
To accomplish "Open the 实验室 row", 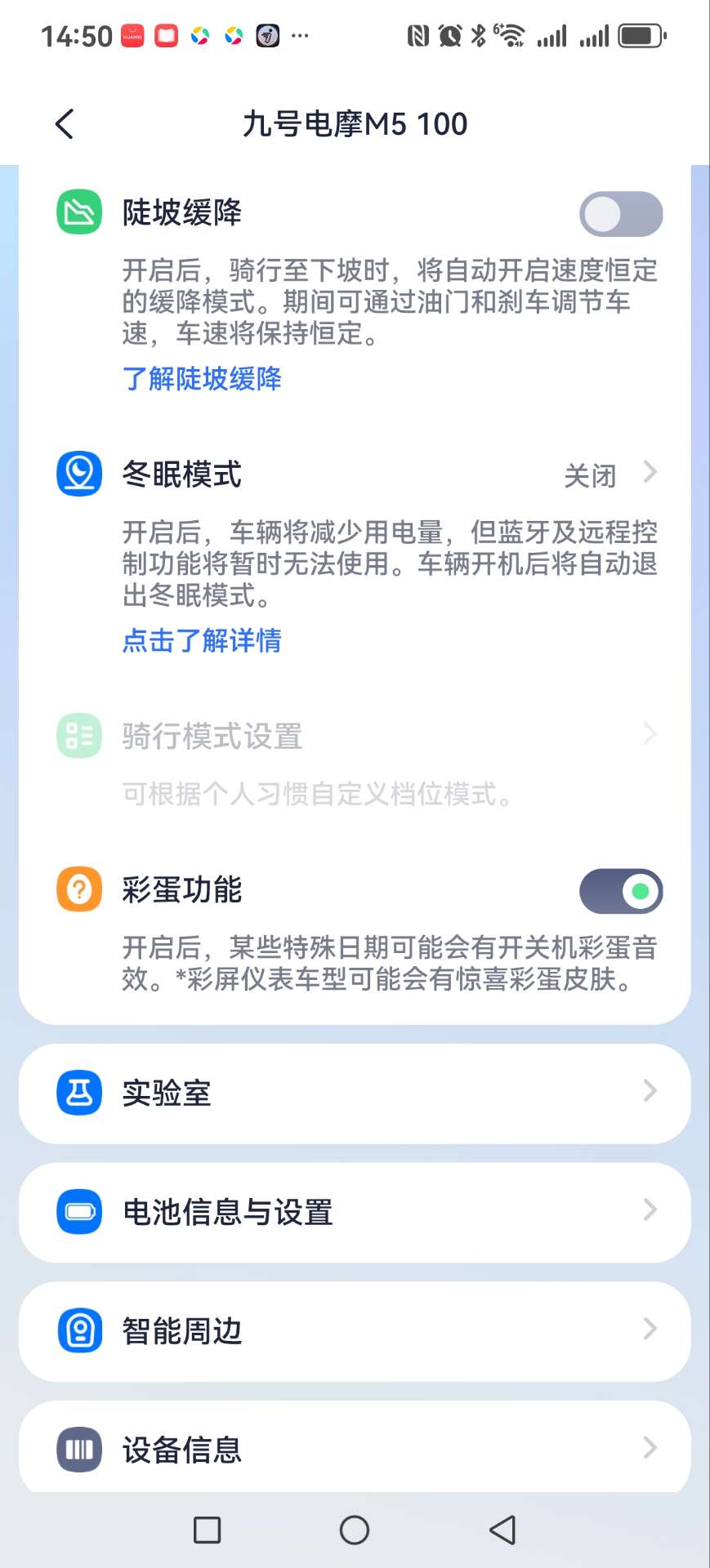I will point(355,1093).
